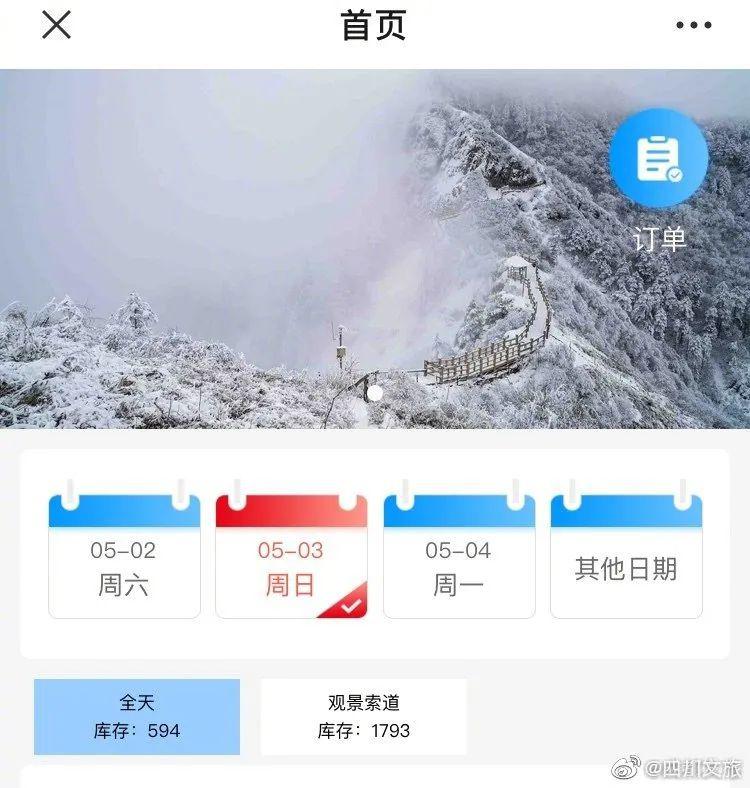Select the 05-02 周六 date
This screenshot has width=750, height=788.
[x=124, y=556]
